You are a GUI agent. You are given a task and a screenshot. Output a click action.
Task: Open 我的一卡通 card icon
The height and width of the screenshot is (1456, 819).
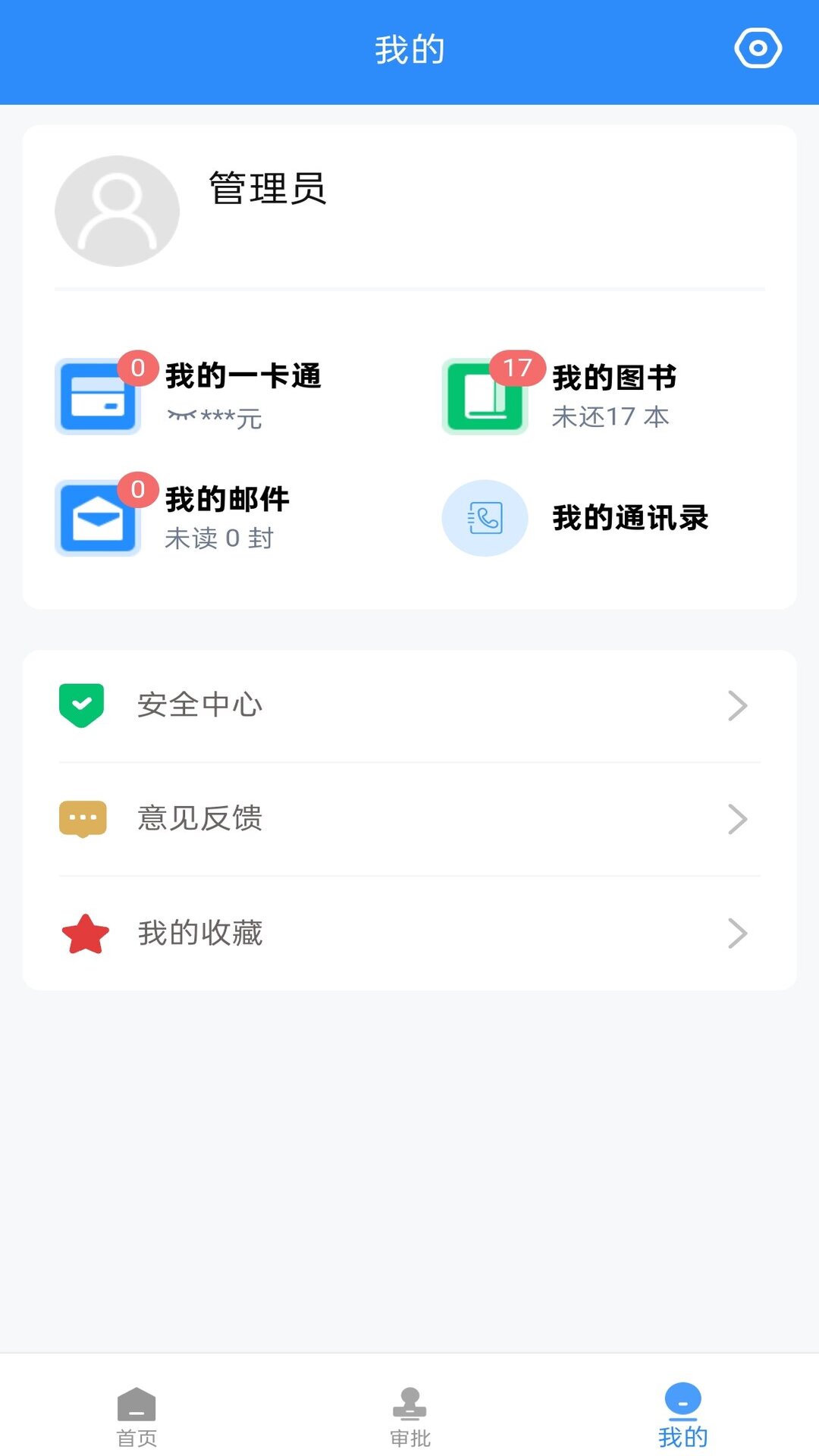98,397
